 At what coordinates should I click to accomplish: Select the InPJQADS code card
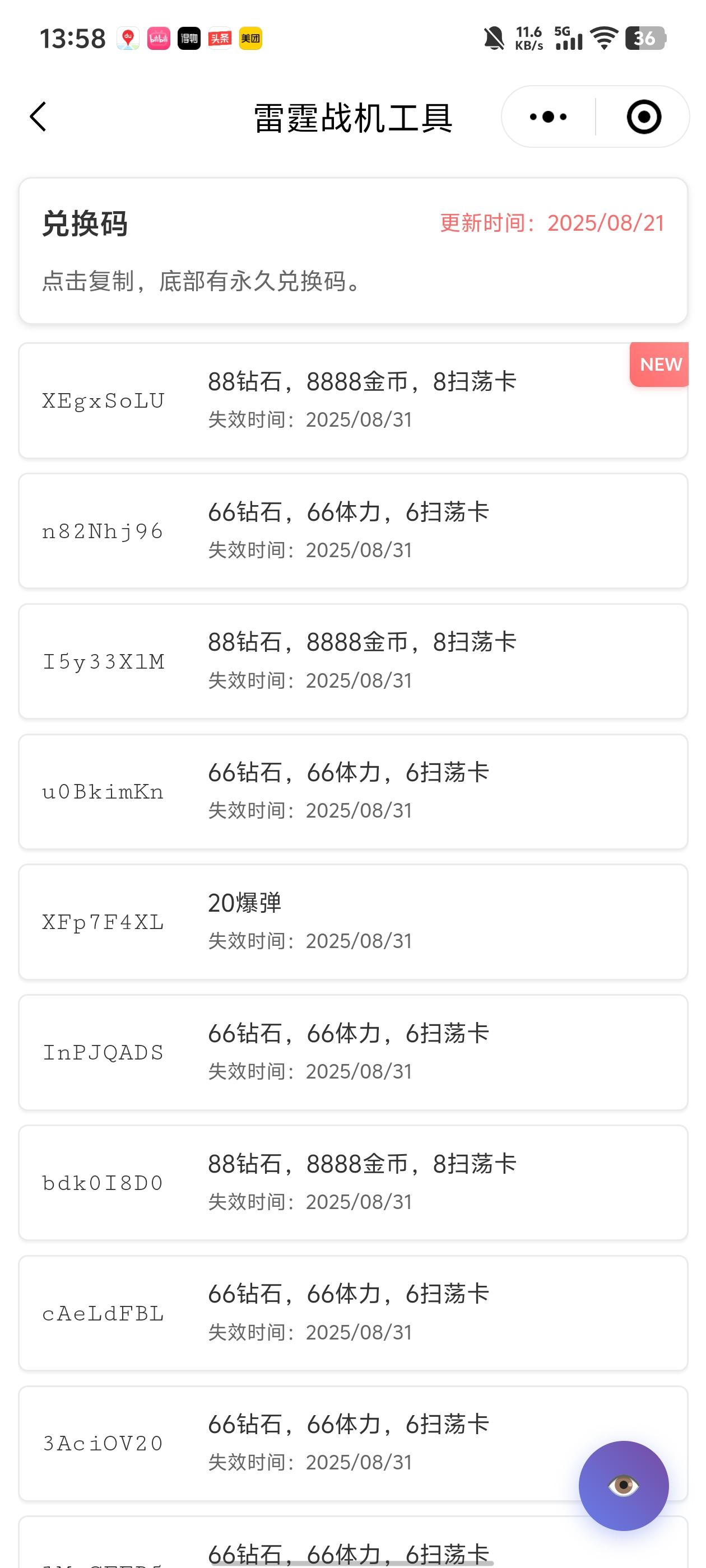352,1052
